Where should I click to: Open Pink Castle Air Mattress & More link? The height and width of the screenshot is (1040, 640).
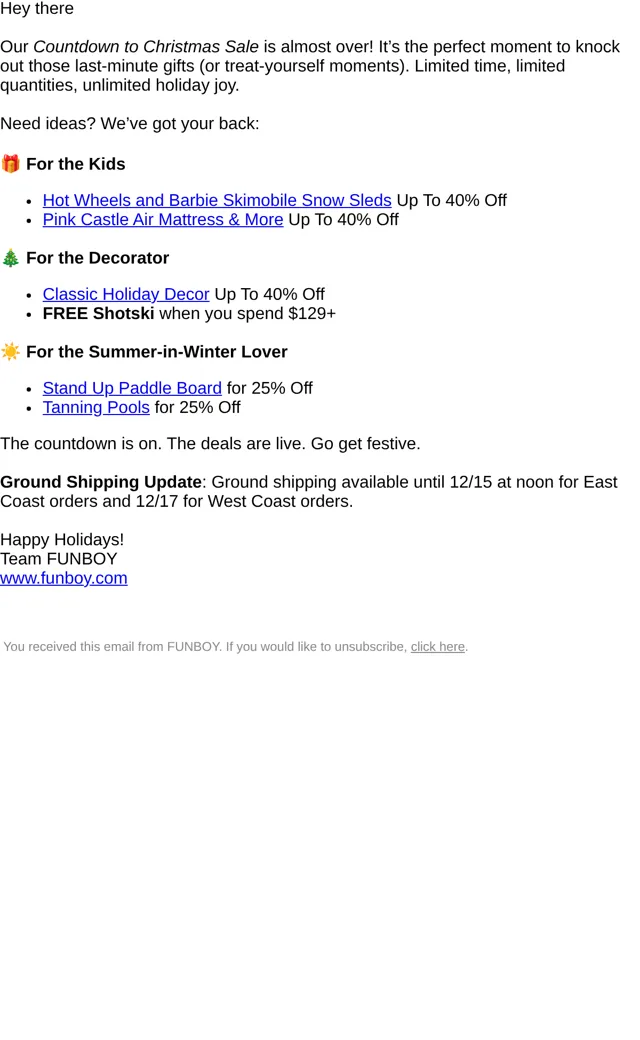point(163,220)
